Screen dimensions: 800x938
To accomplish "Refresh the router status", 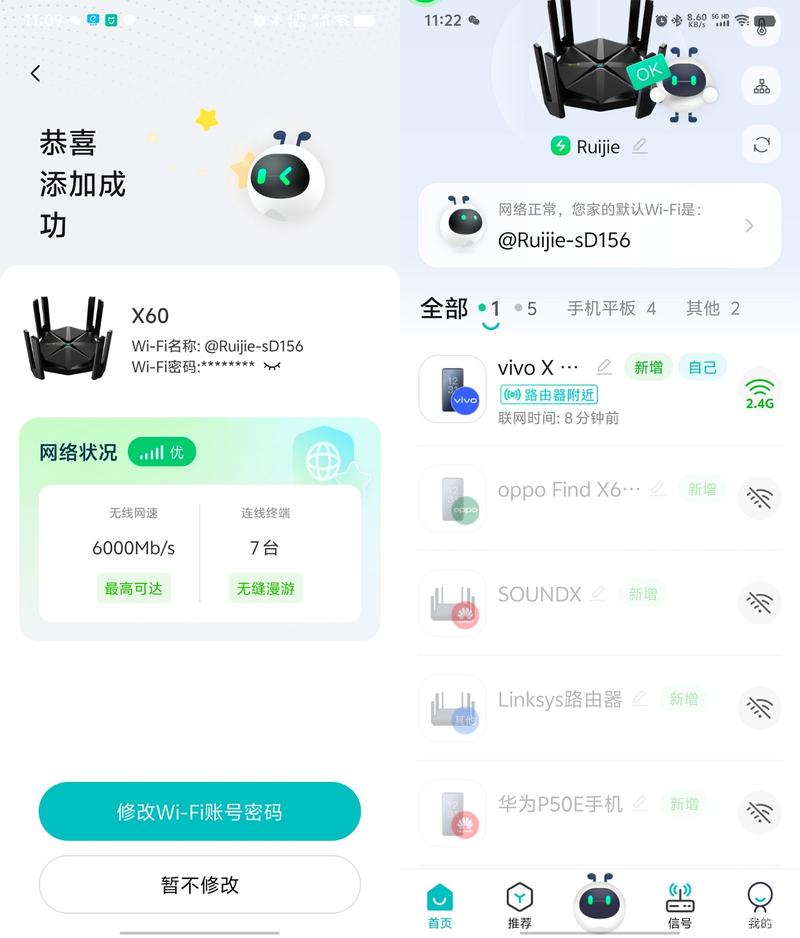I will (762, 145).
